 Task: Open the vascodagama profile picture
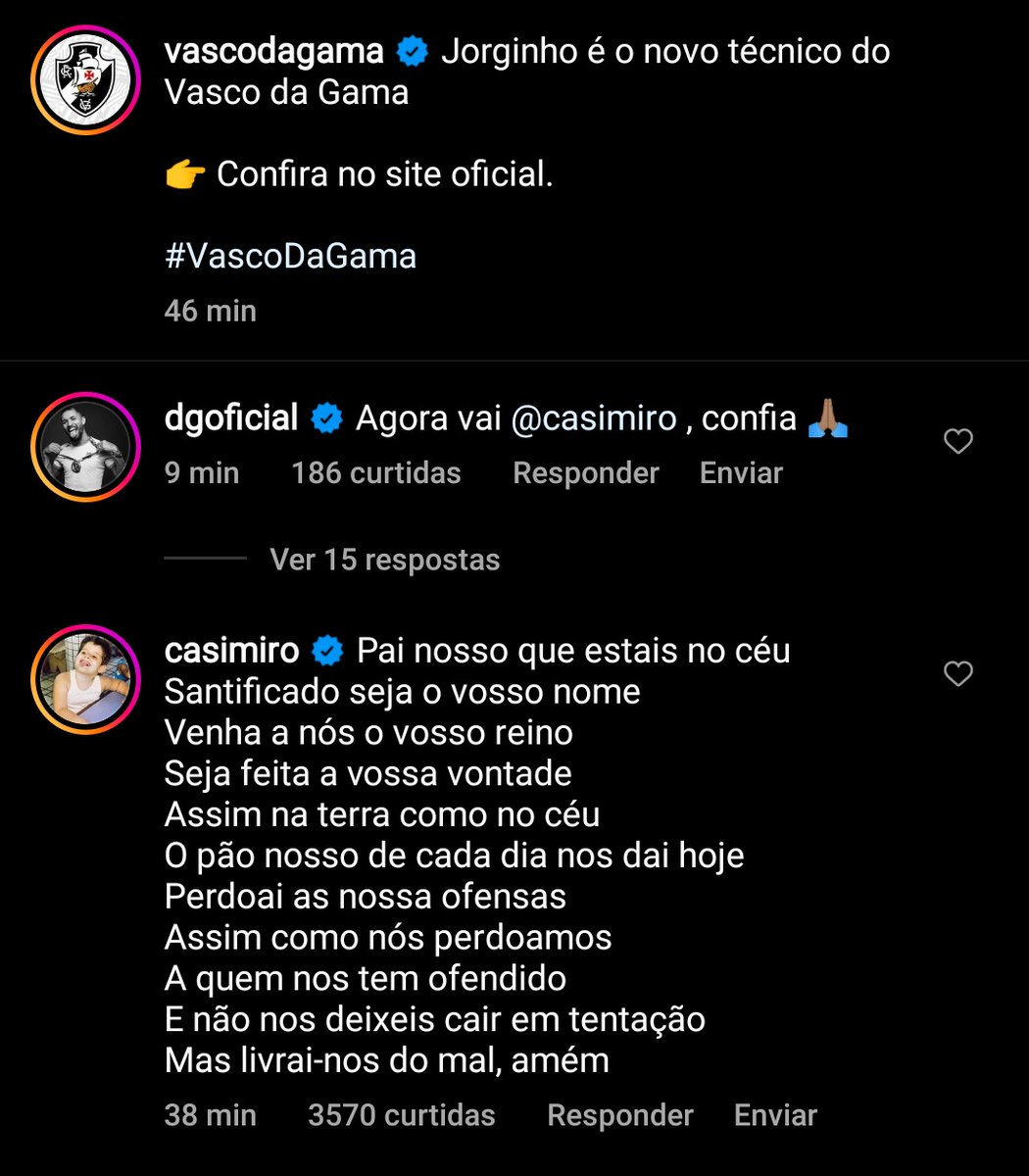(x=86, y=80)
